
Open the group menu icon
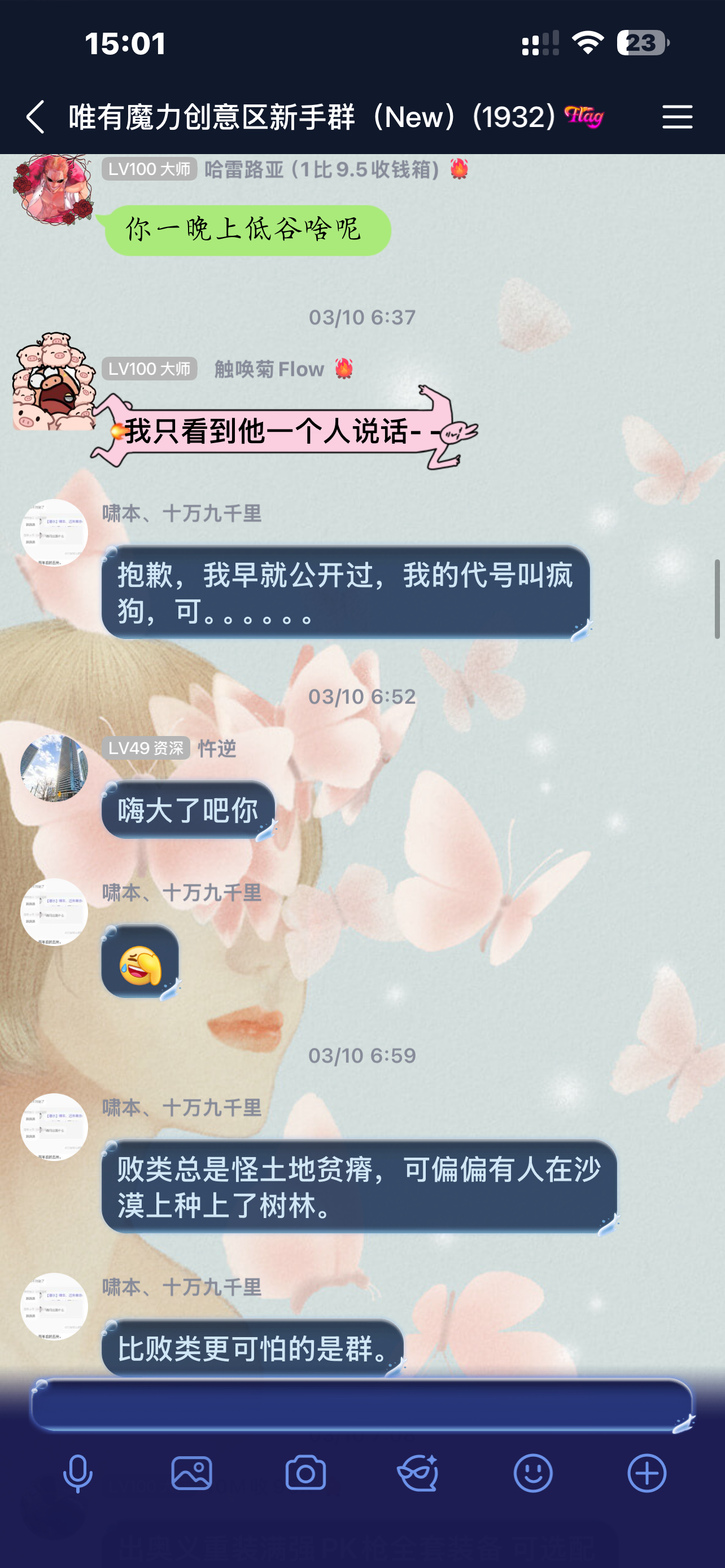click(x=677, y=116)
